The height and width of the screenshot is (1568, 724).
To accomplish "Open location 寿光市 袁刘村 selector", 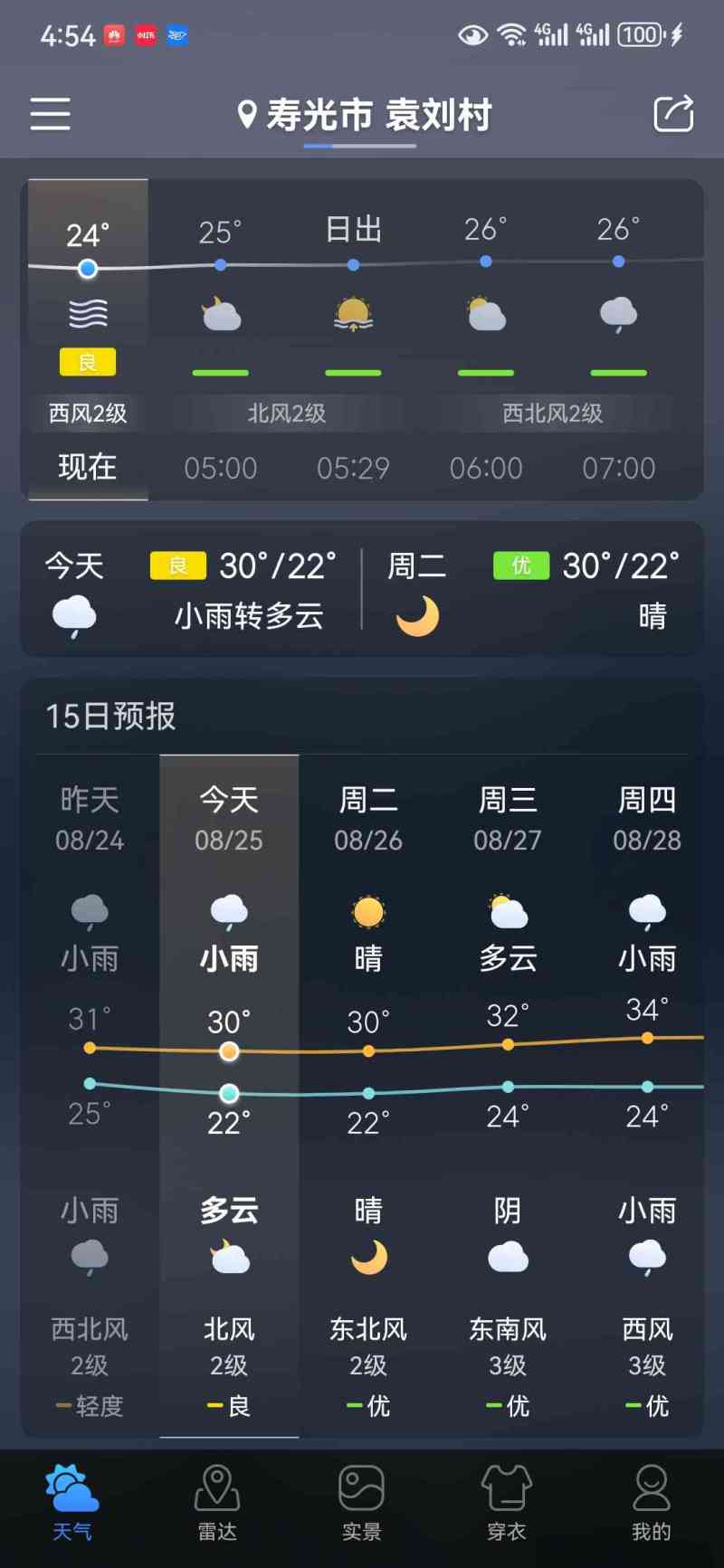I will pyautogui.click(x=366, y=116).
